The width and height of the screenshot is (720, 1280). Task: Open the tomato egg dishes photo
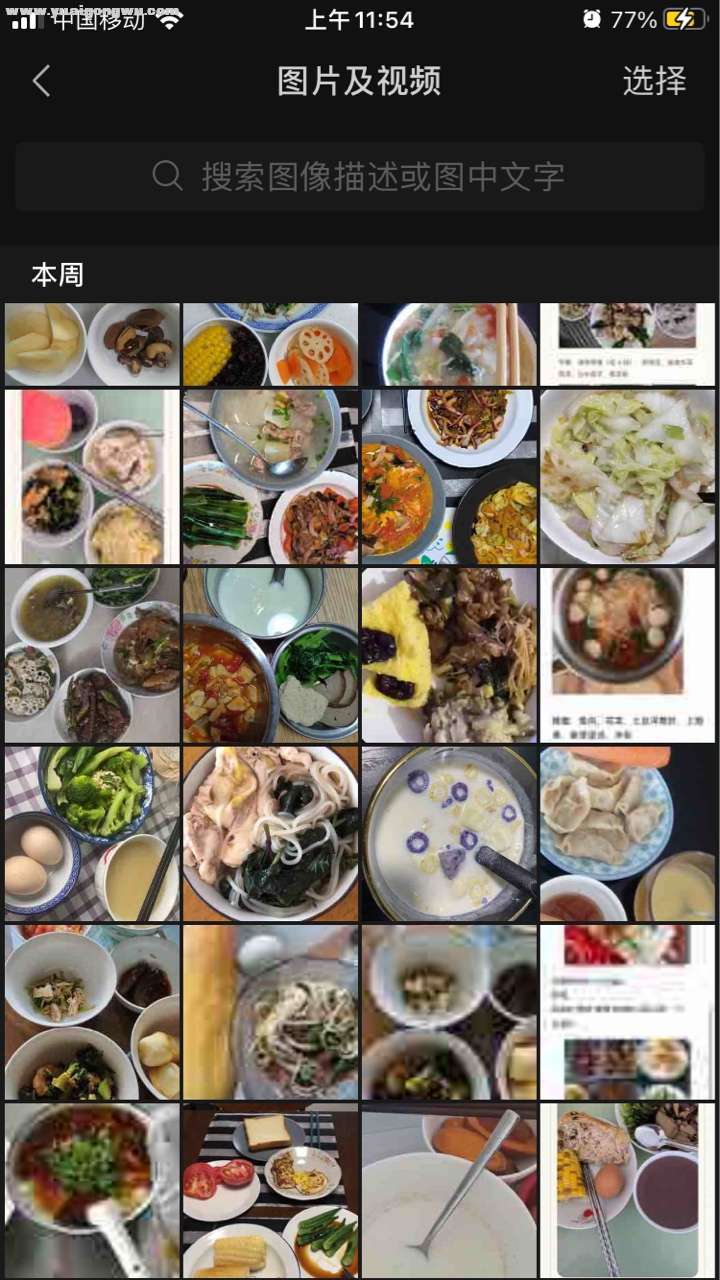coord(449,477)
